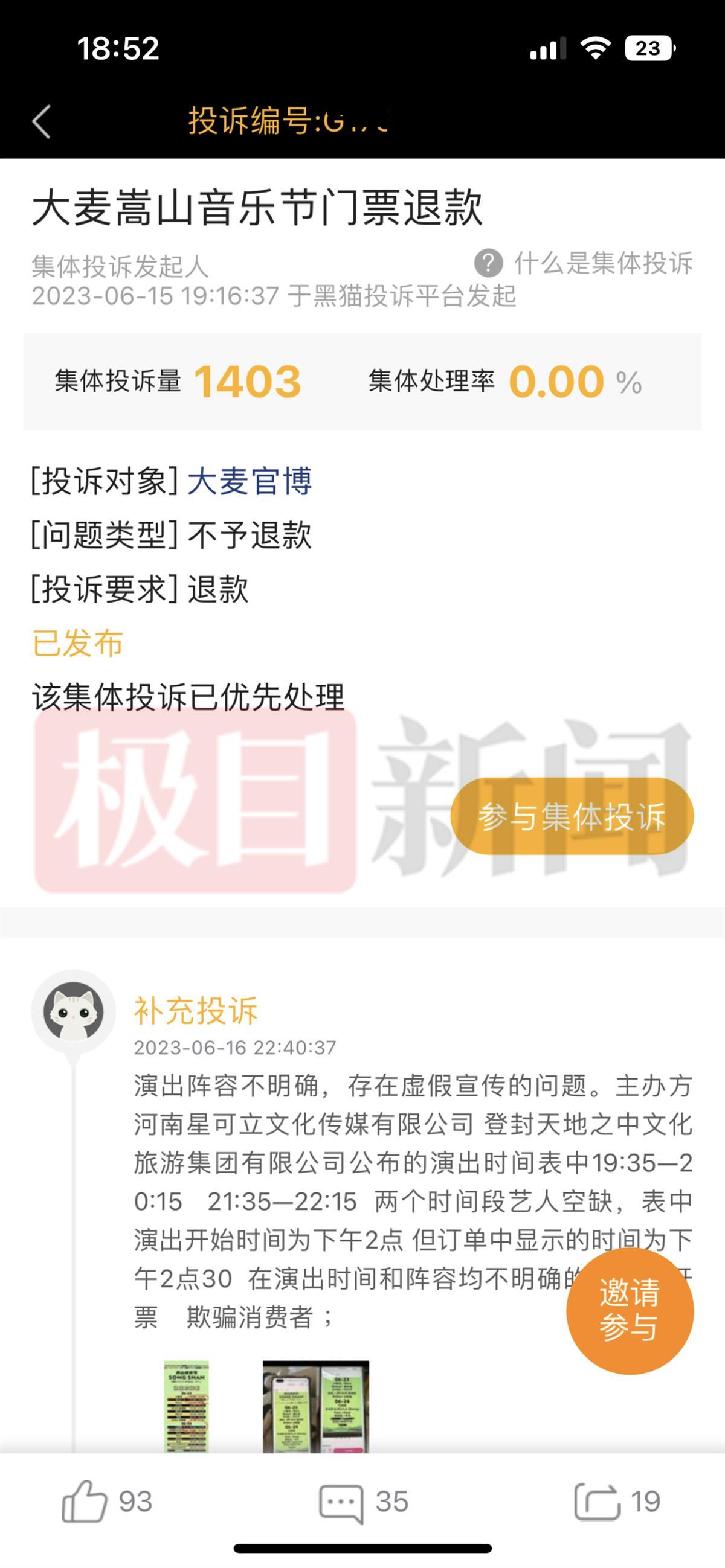Open the first attached schedule image
725x1568 pixels.
[187, 1406]
